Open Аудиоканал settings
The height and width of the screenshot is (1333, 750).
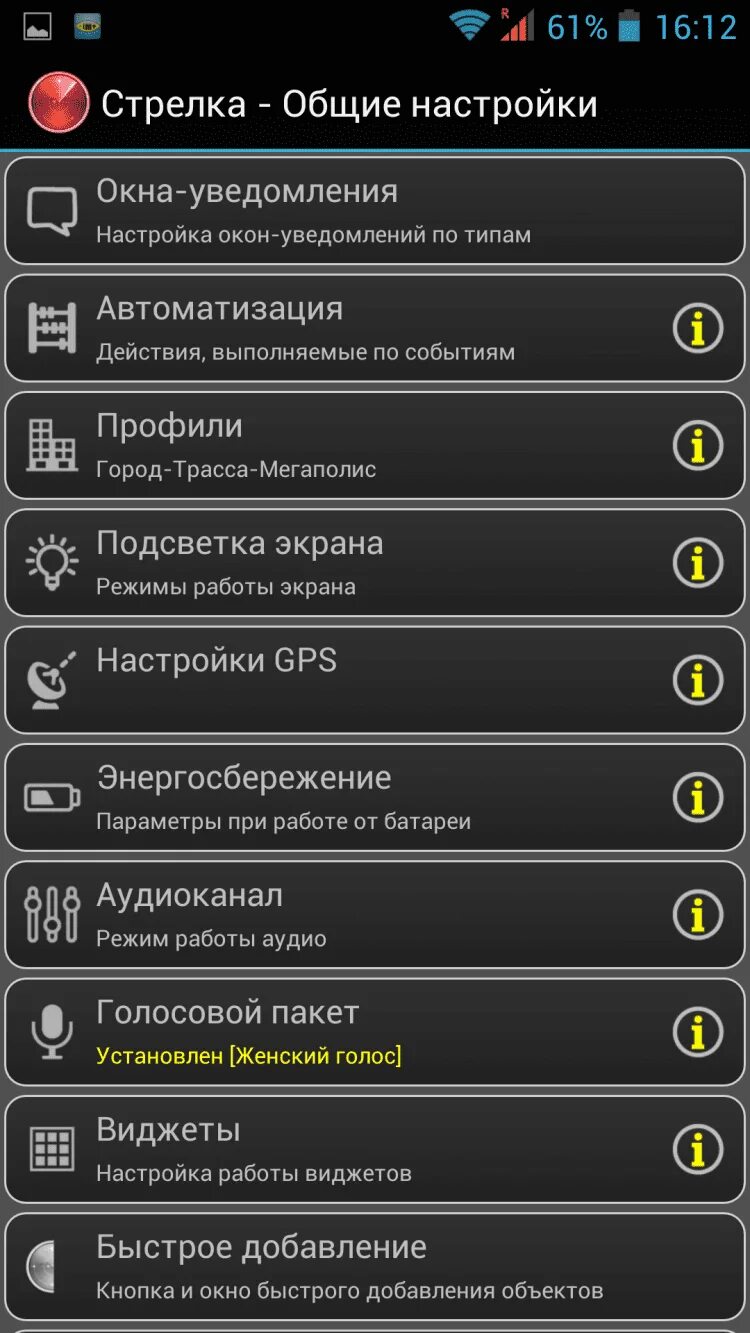tap(330, 915)
